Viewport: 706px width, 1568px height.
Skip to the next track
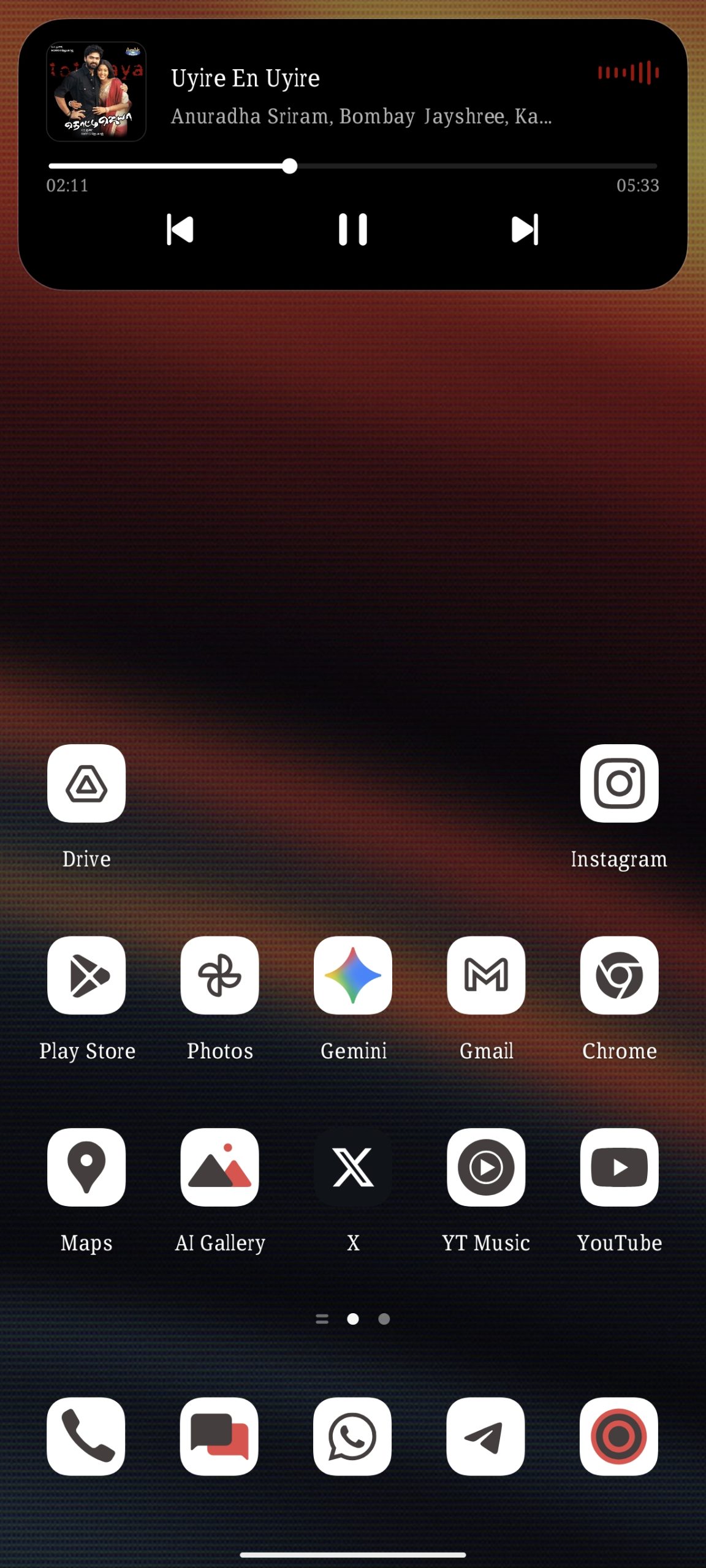point(525,230)
